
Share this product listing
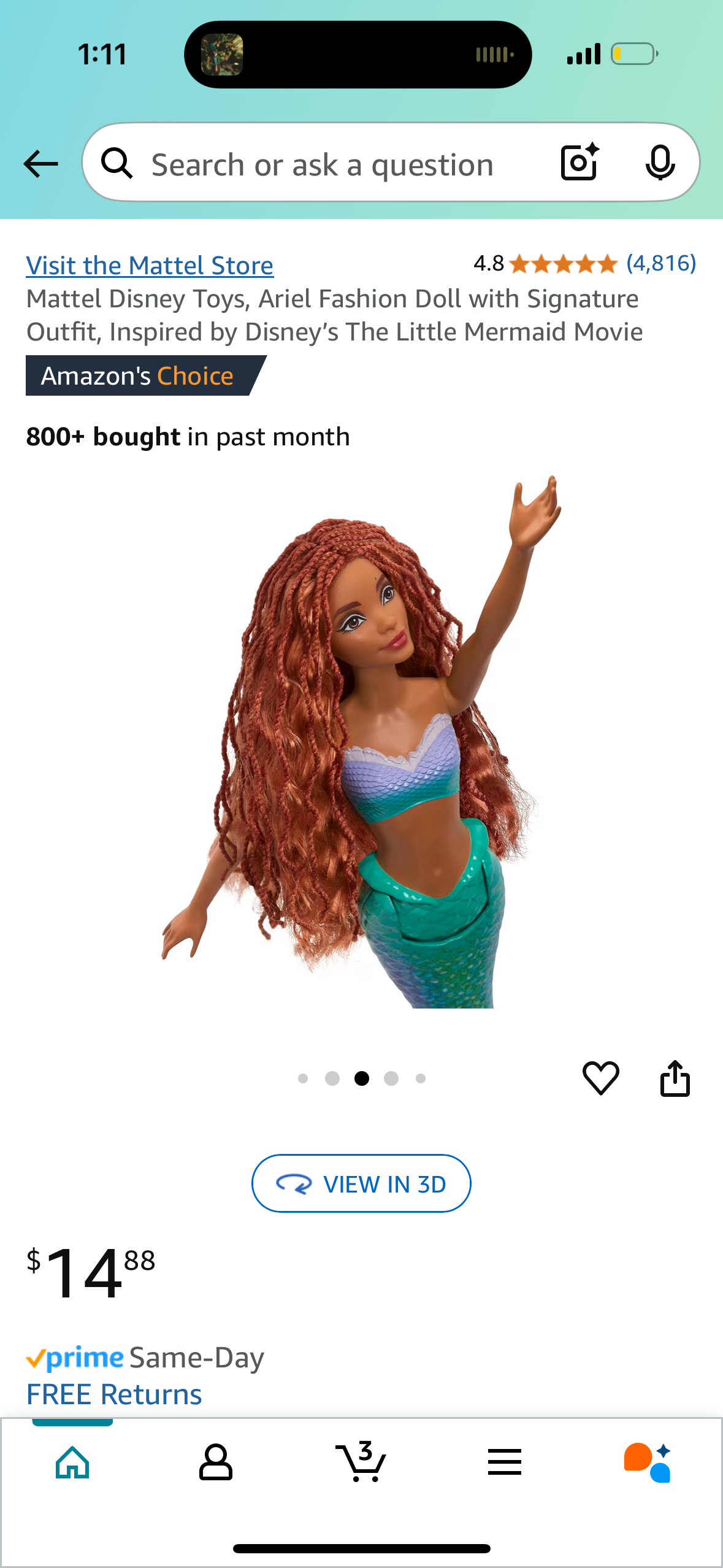pyautogui.click(x=675, y=1078)
